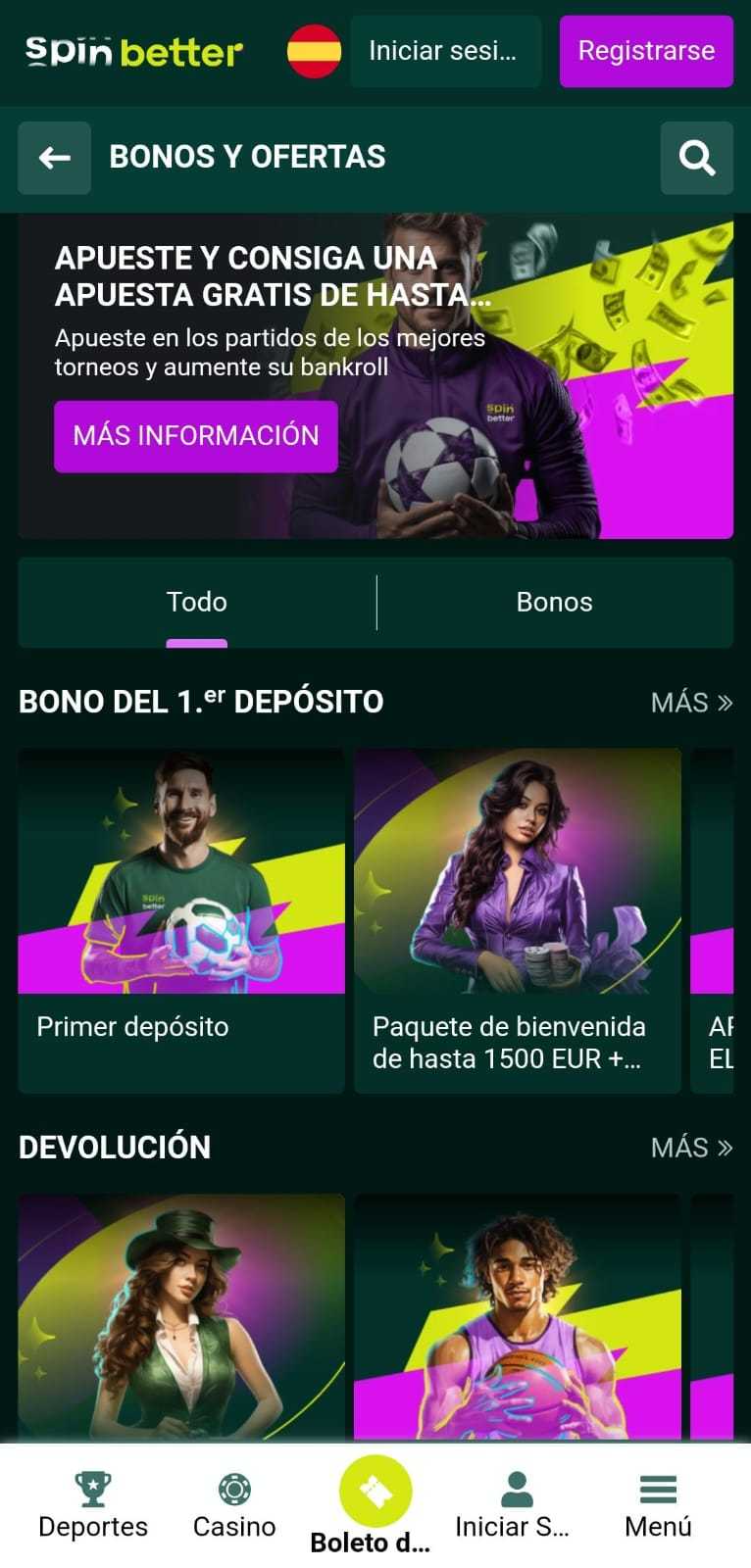See more in Bono del 1.er depósito
The width and height of the screenshot is (751, 1568).
click(691, 703)
